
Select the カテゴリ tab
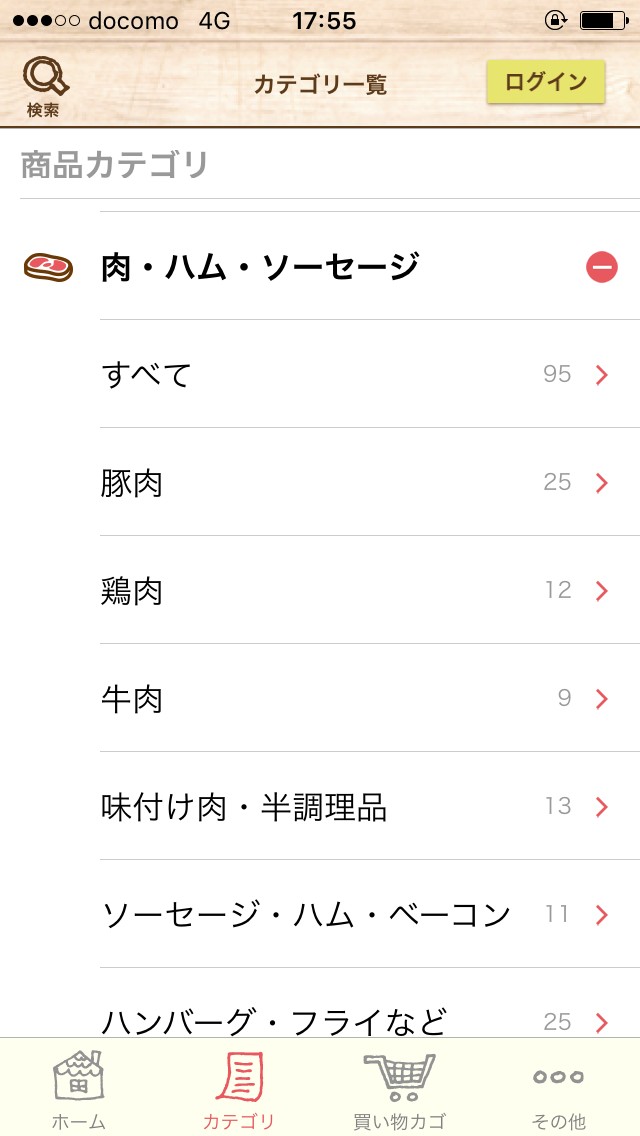(x=239, y=1090)
